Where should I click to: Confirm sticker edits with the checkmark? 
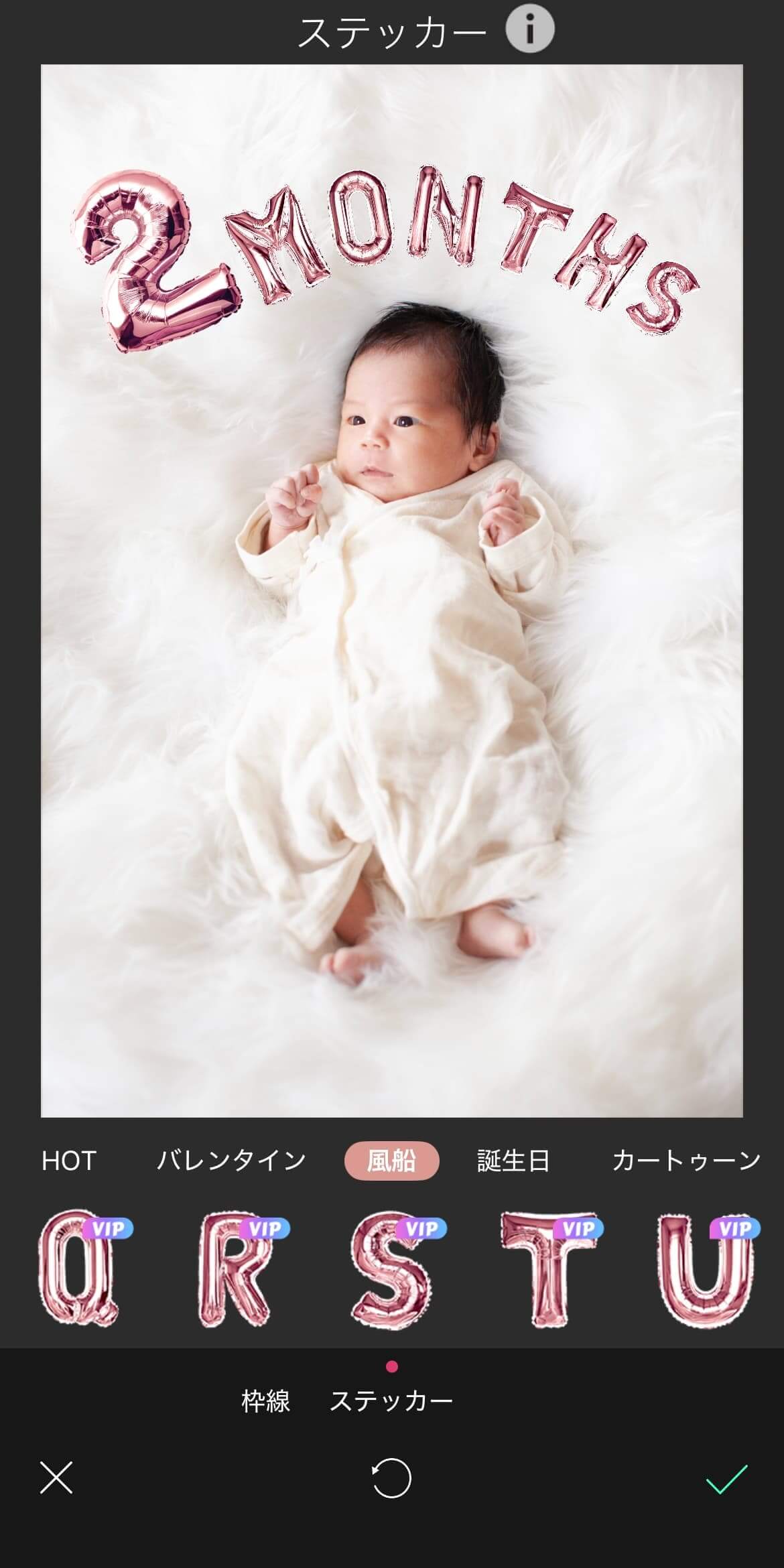coord(726,1478)
